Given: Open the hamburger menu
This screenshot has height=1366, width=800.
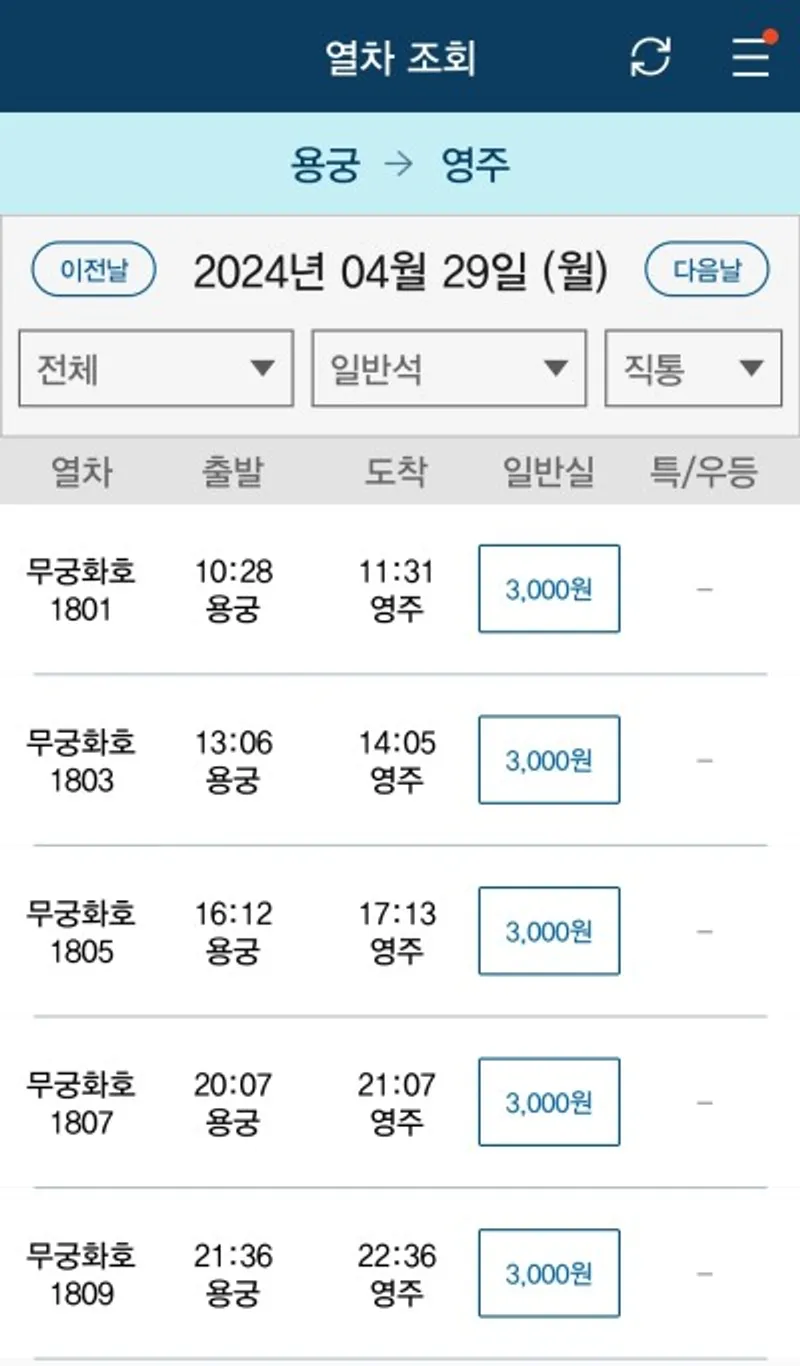Looking at the screenshot, I should (751, 55).
